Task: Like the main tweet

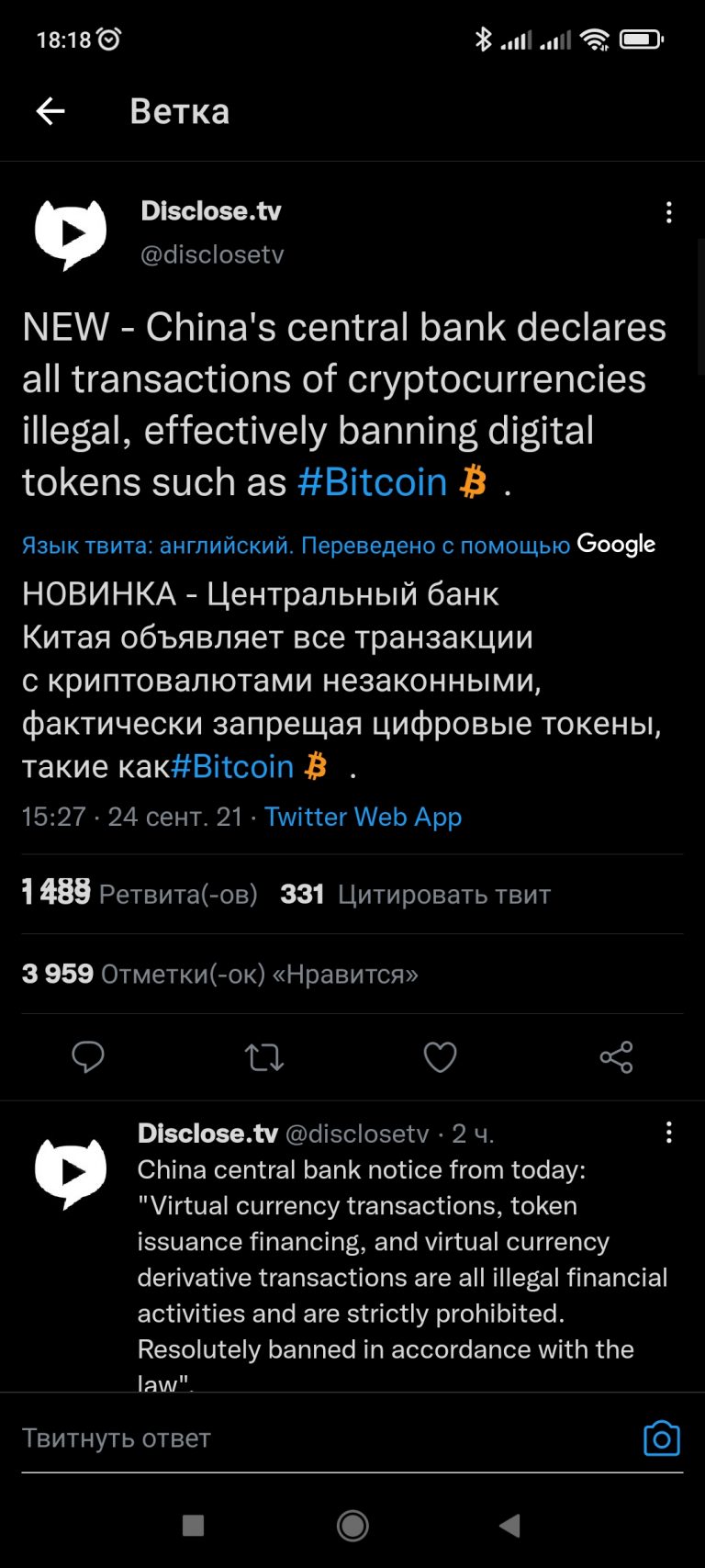Action: click(440, 1057)
